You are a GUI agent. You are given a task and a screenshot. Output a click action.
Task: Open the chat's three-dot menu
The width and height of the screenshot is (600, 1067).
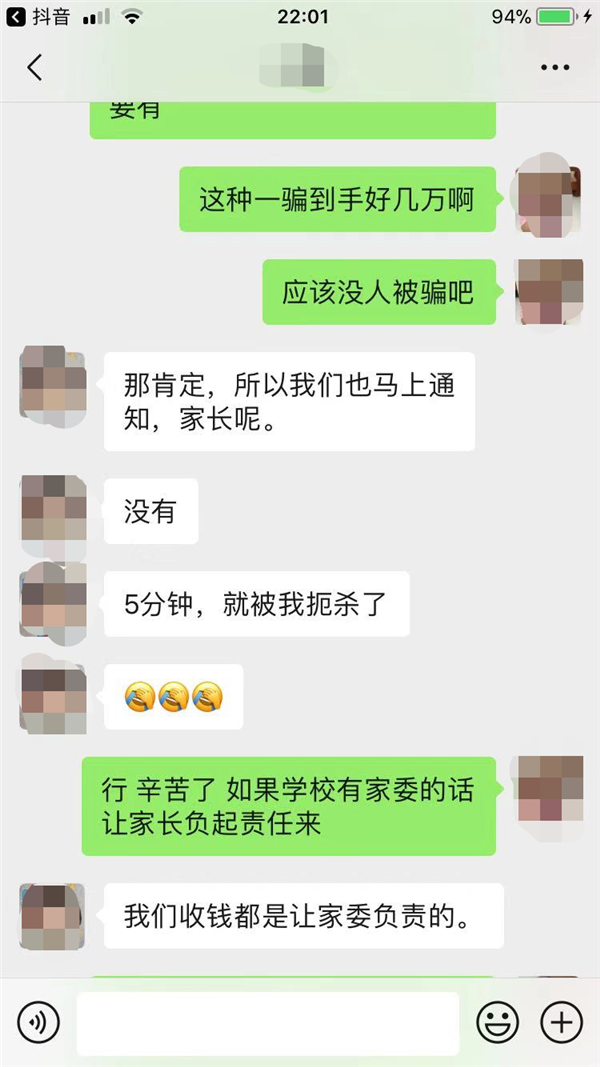coord(554,68)
